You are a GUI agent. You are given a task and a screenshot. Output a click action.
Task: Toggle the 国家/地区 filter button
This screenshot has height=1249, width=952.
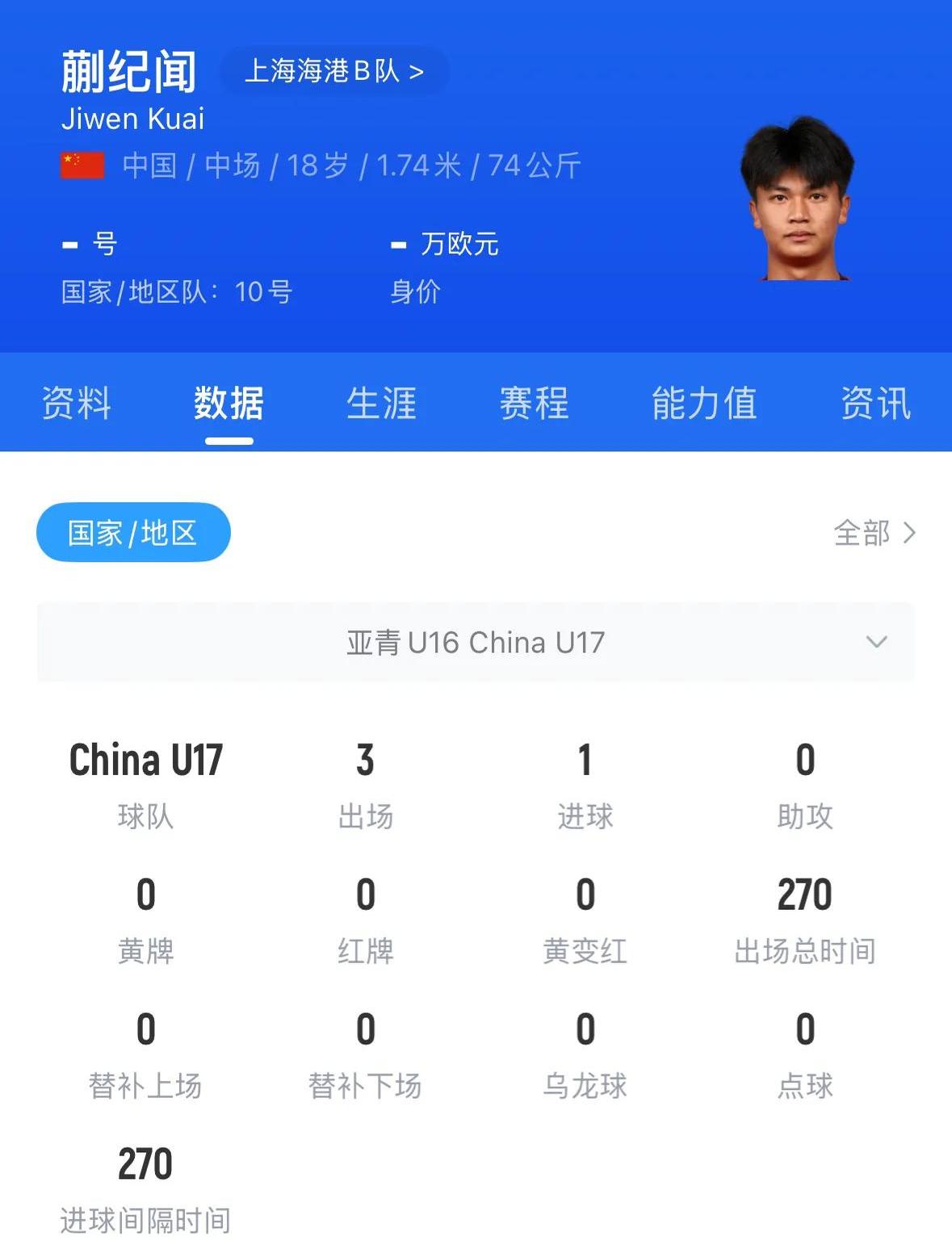tap(133, 531)
